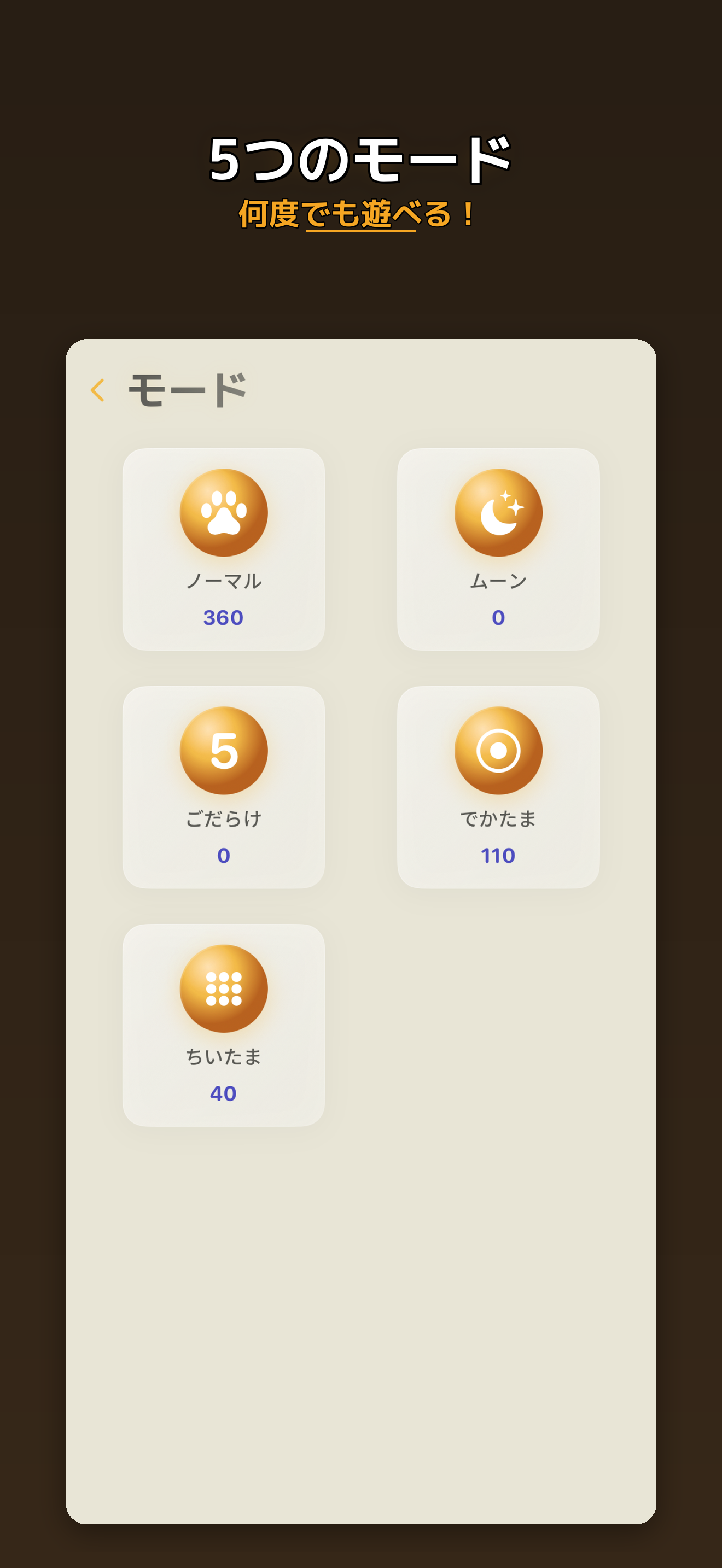This screenshot has width=722, height=1568.
Task: Tap the score 110 under でかたま
Action: [497, 856]
